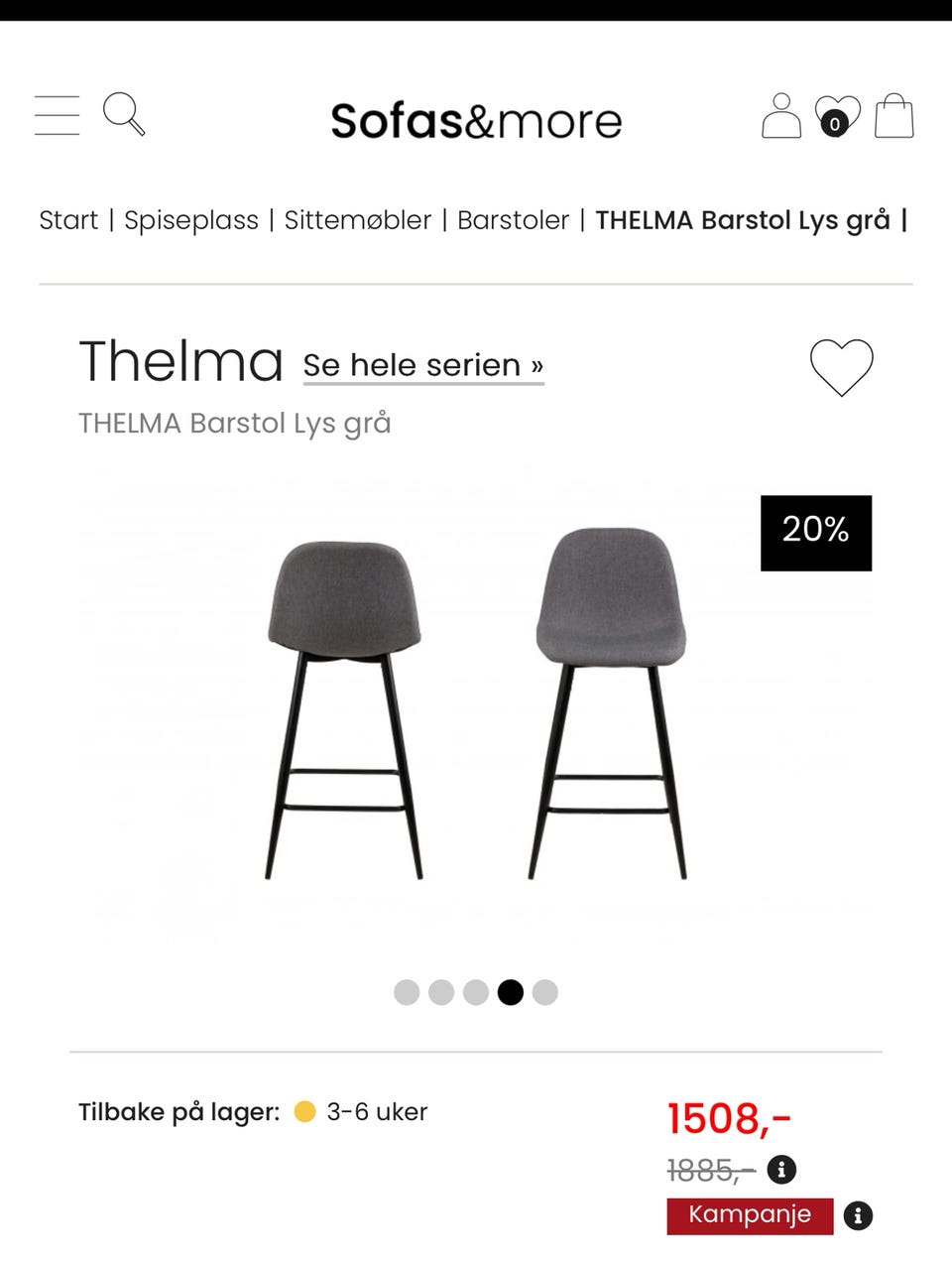
Task: Open 'Se hele serien »' series link
Action: coord(422,365)
